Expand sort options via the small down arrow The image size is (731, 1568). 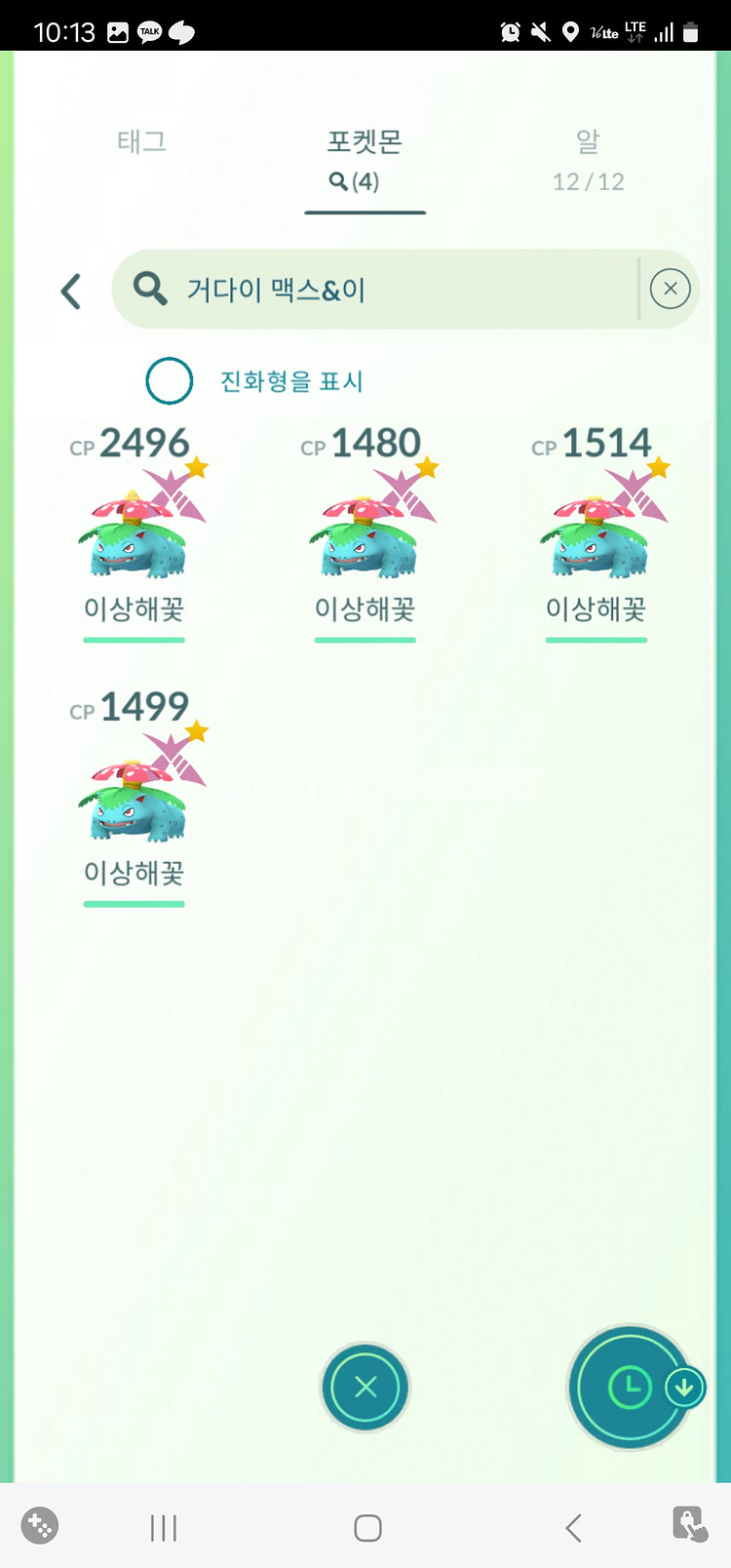tap(685, 1389)
